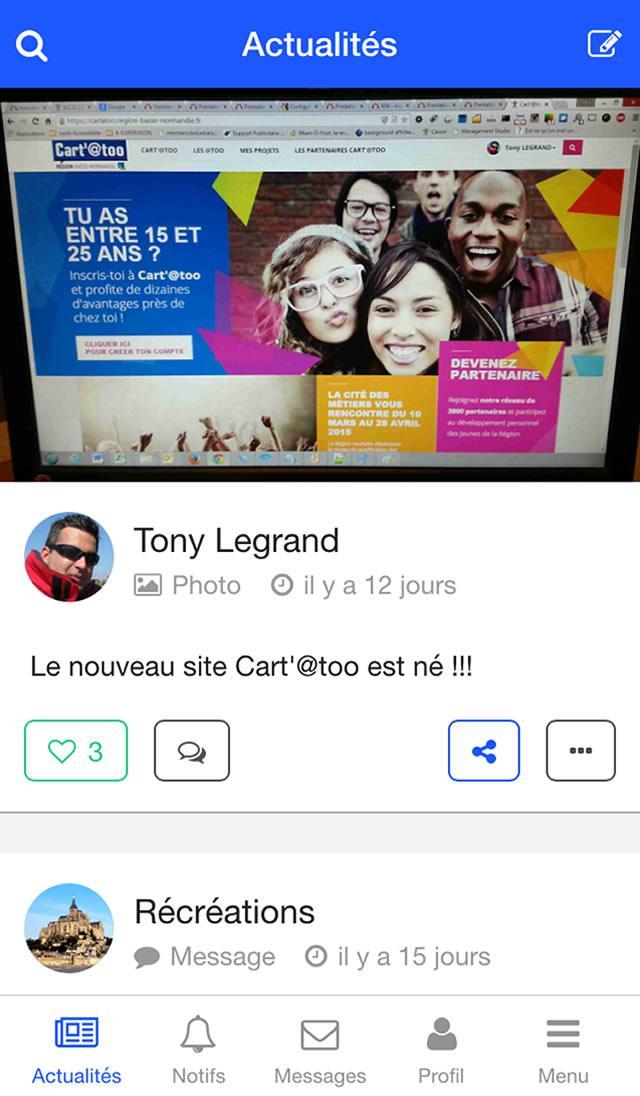Comment on Tony Legrand's post
The image size is (640, 1096).
[x=192, y=750]
